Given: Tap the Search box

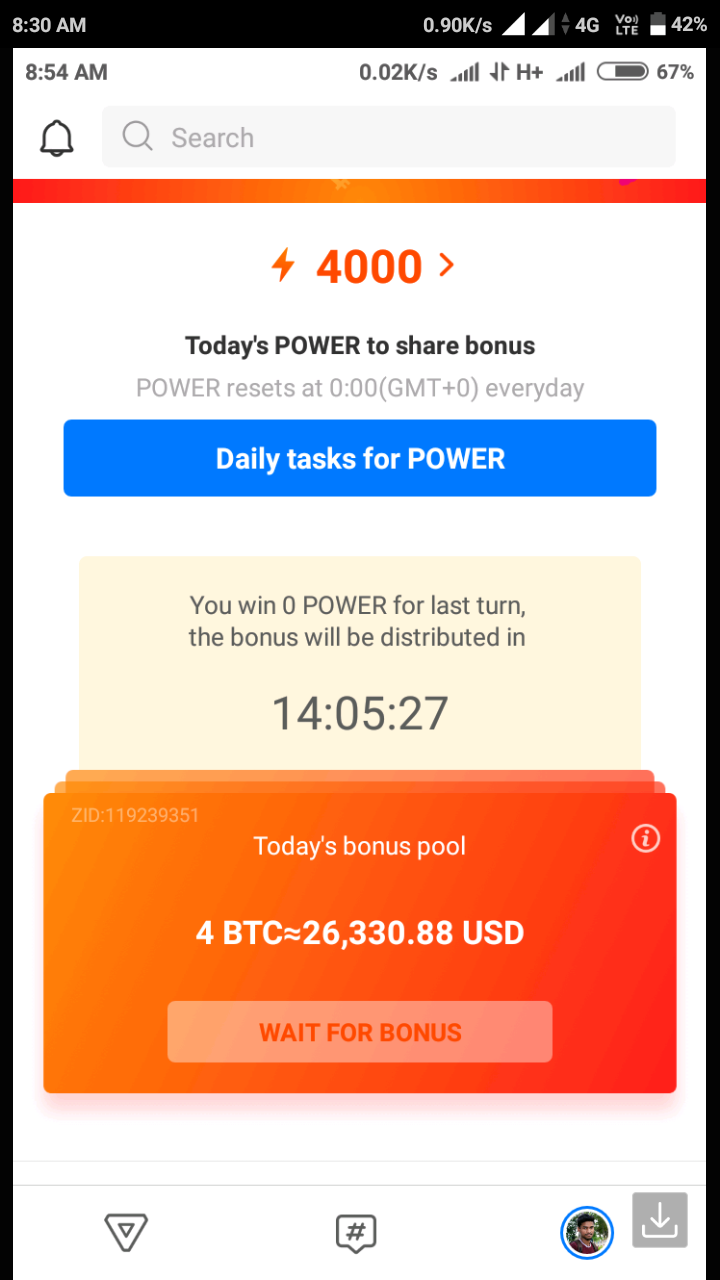Looking at the screenshot, I should click(x=389, y=137).
